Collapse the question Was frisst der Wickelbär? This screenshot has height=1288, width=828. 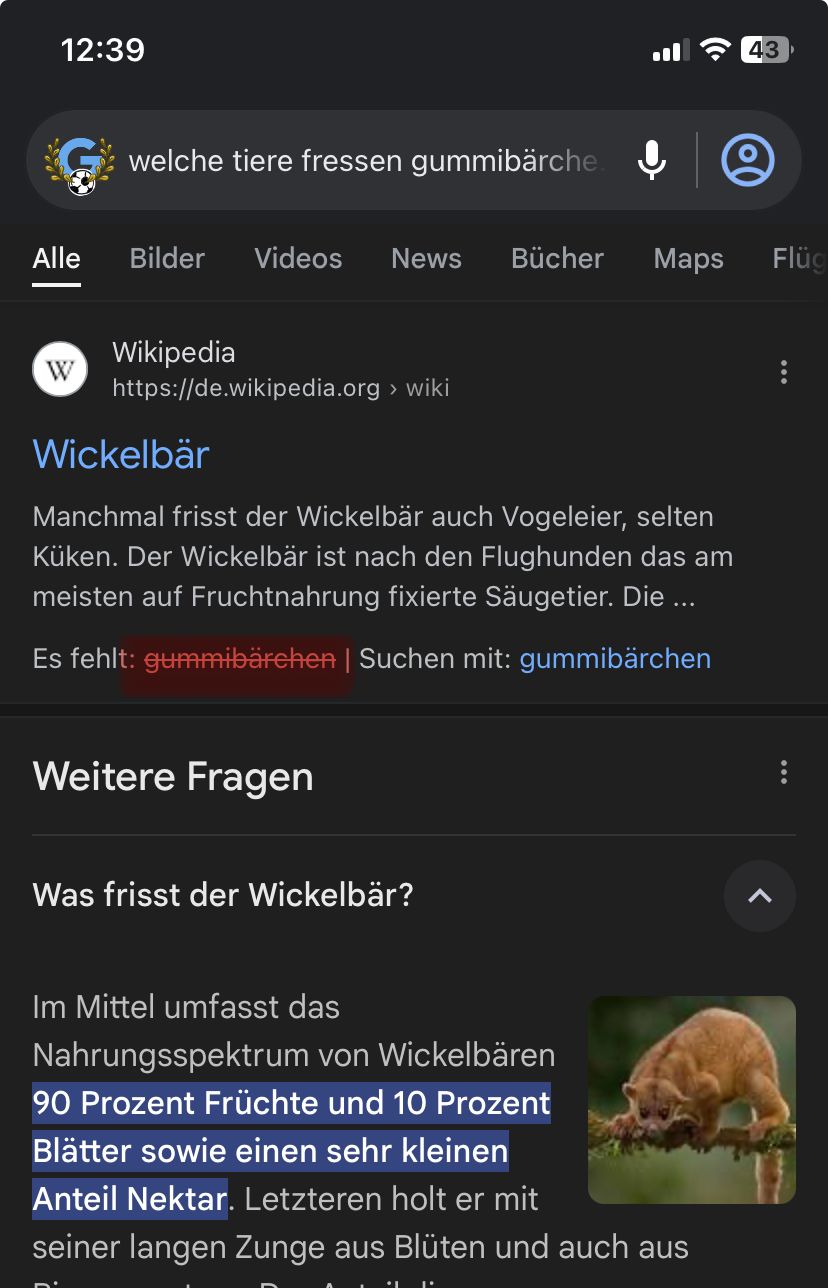(759, 896)
